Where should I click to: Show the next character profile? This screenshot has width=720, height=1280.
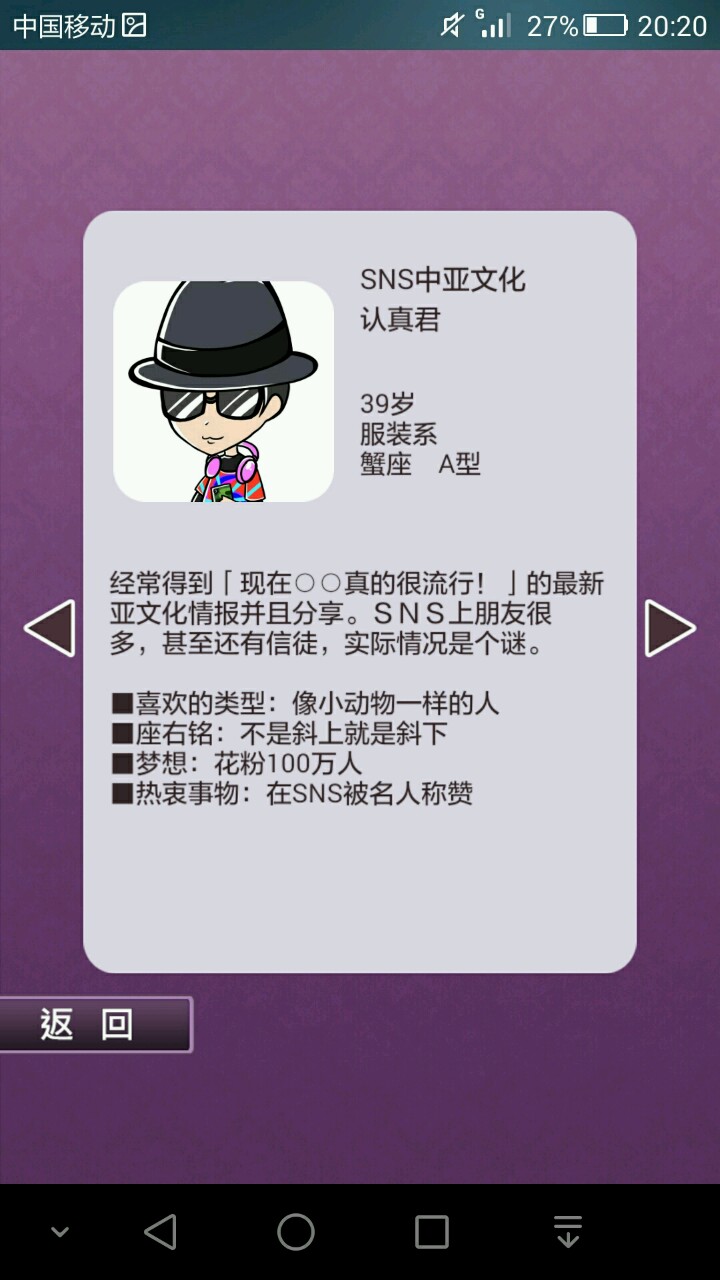click(669, 628)
